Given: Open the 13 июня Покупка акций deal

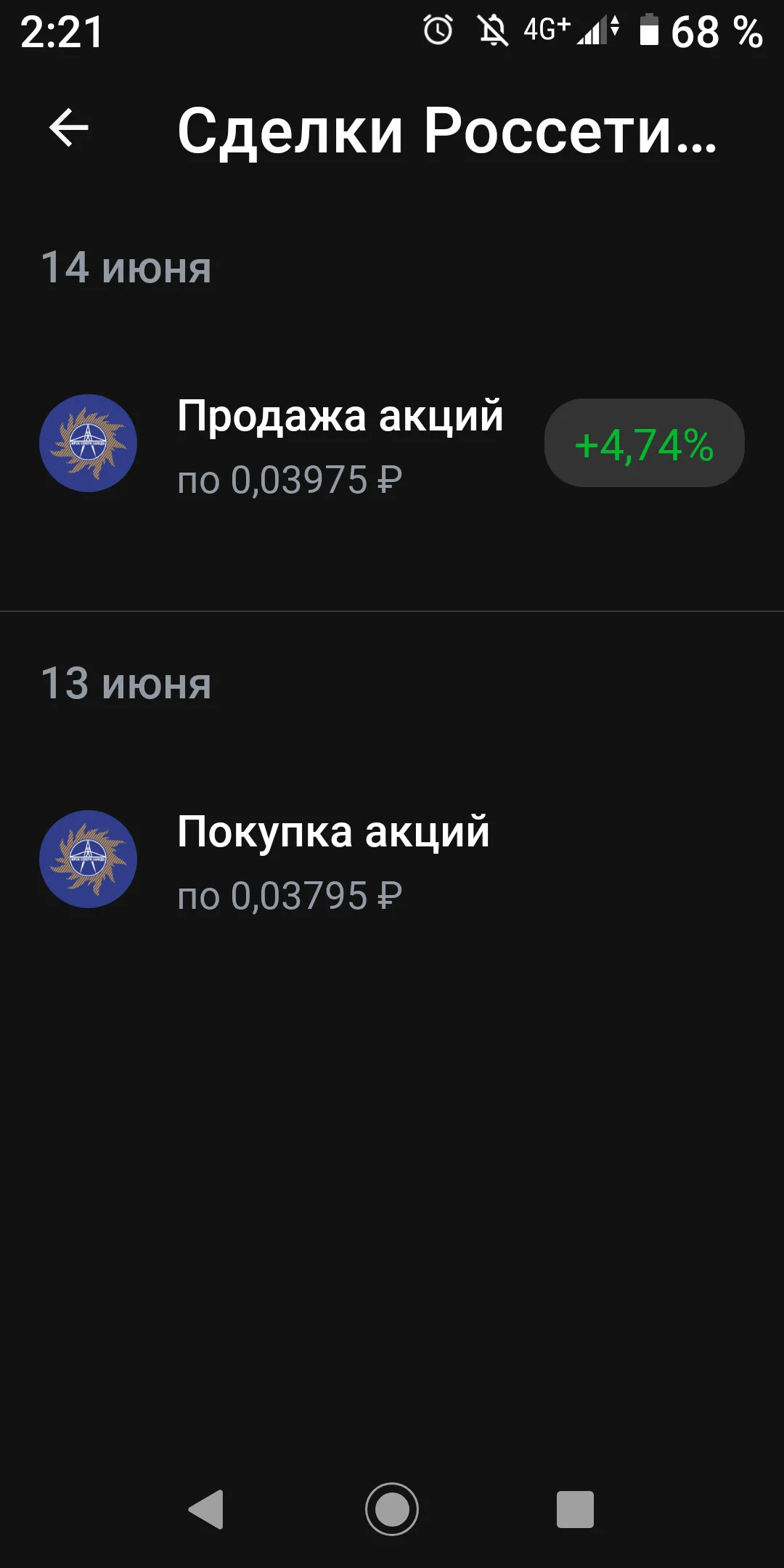Looking at the screenshot, I should coord(392,859).
